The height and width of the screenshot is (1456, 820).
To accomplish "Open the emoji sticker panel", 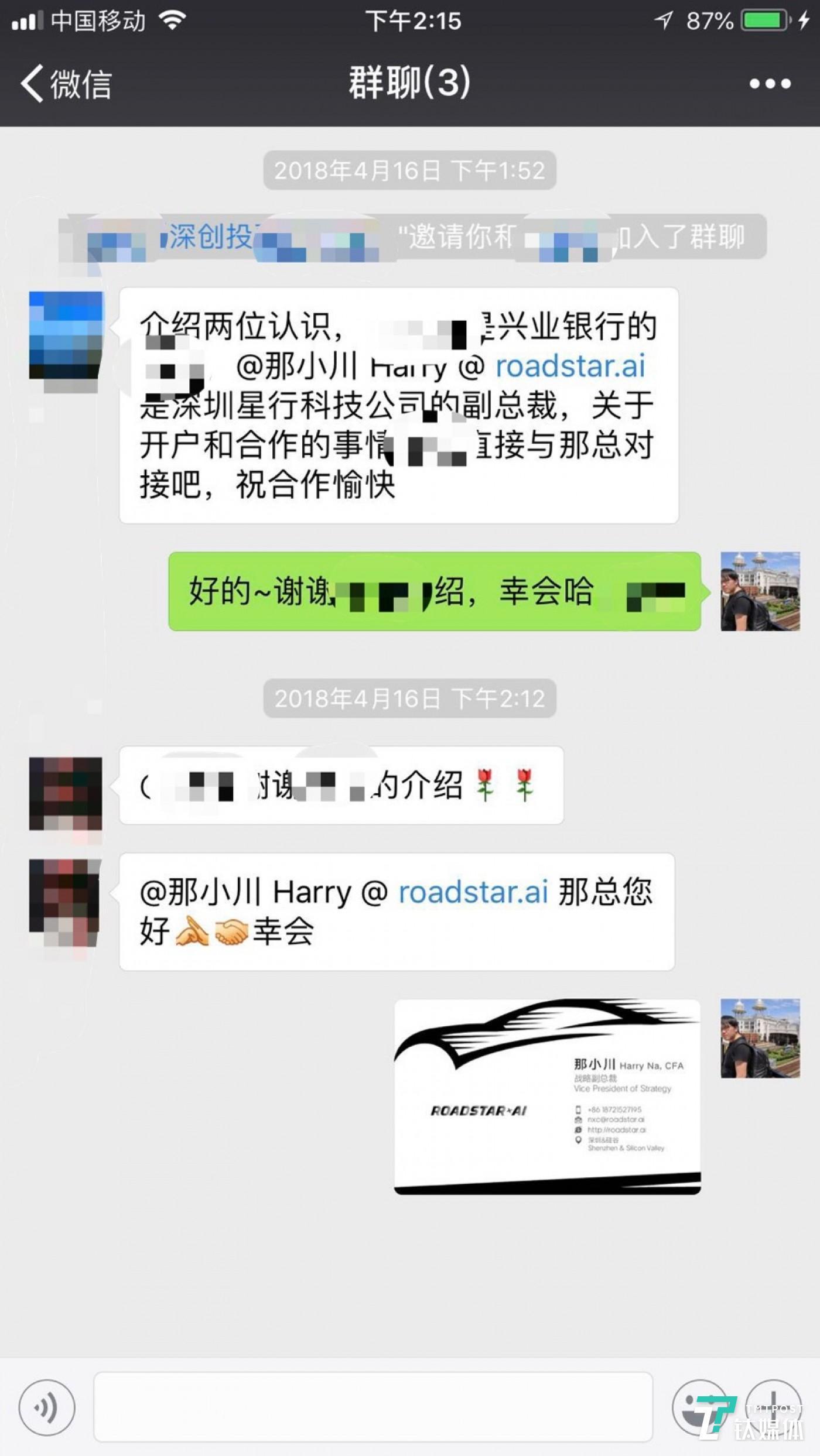I will (700, 1407).
